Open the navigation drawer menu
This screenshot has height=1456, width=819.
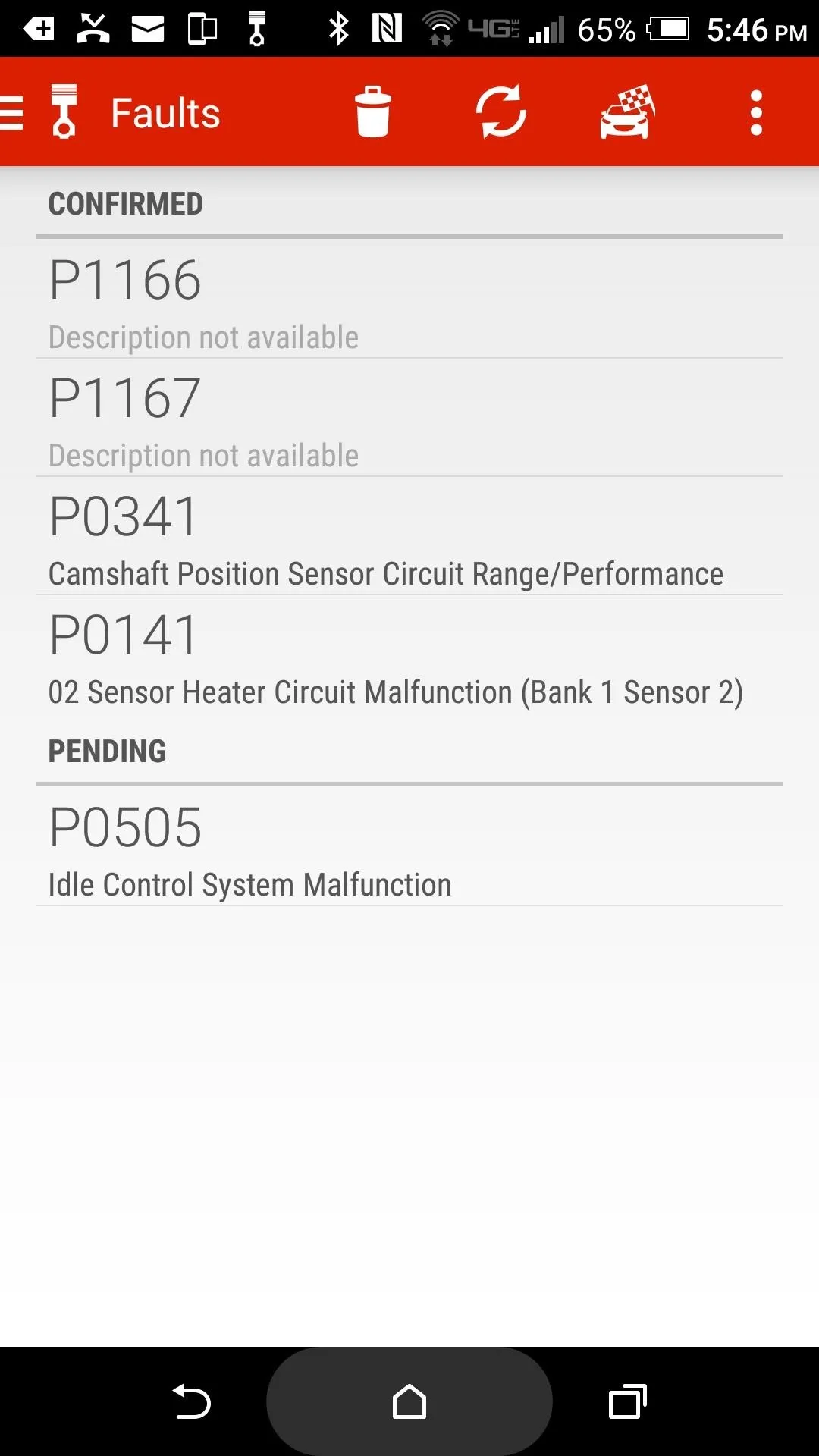(11, 114)
